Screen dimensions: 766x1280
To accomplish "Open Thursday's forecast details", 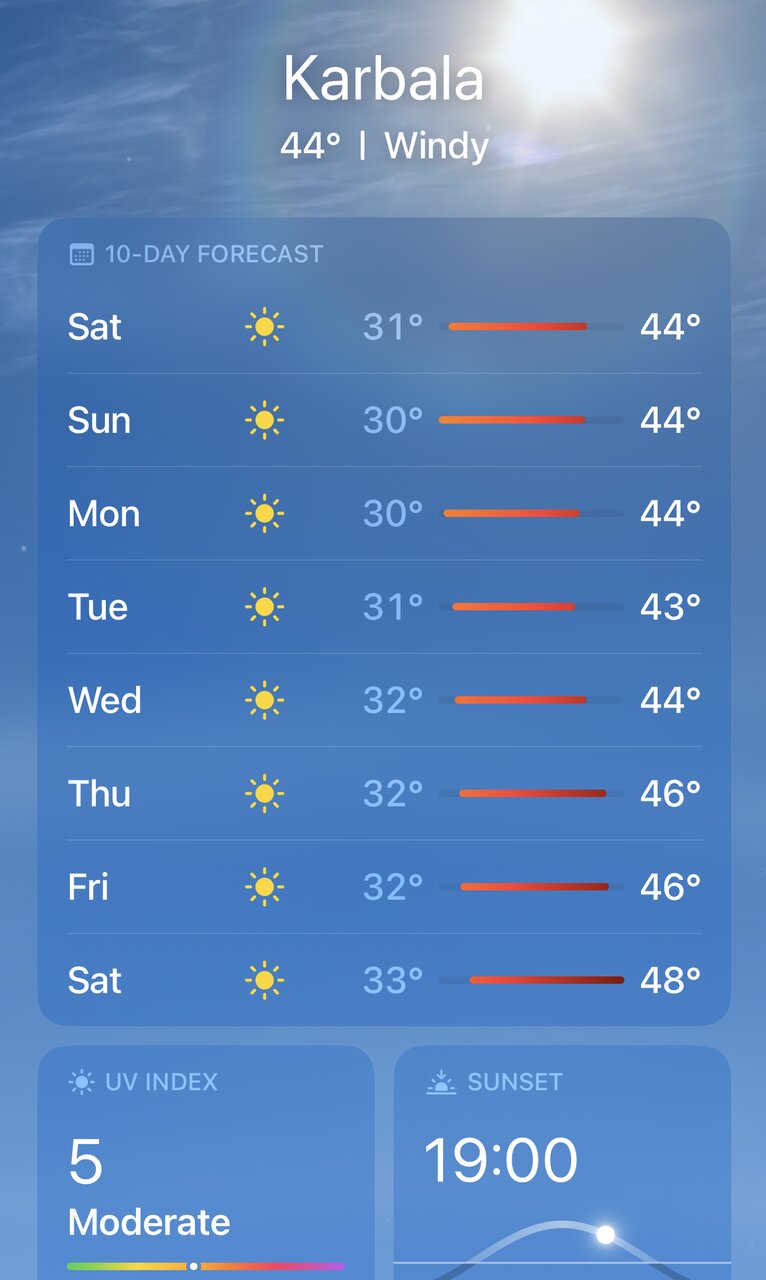I will [383, 794].
